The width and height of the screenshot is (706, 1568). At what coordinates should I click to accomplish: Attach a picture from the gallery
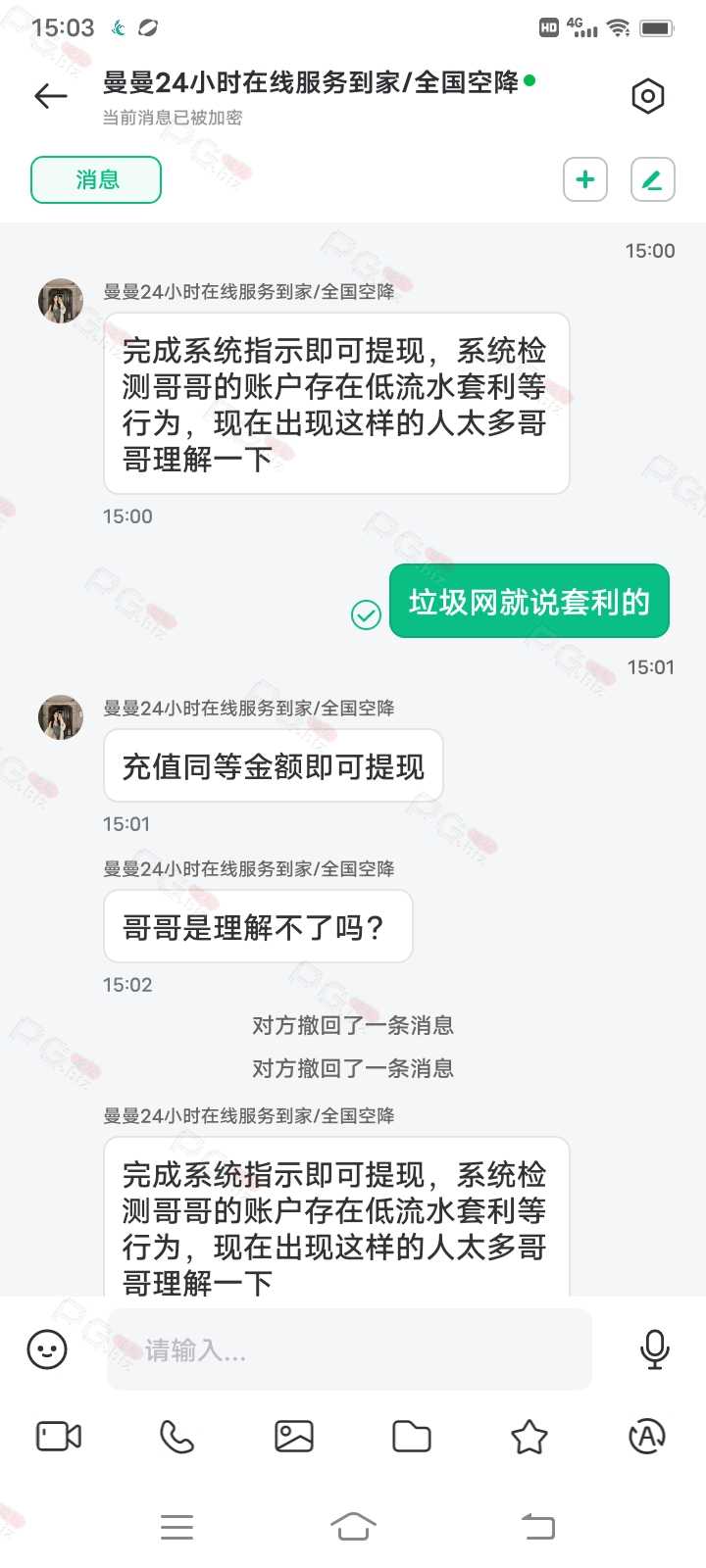tap(294, 1437)
